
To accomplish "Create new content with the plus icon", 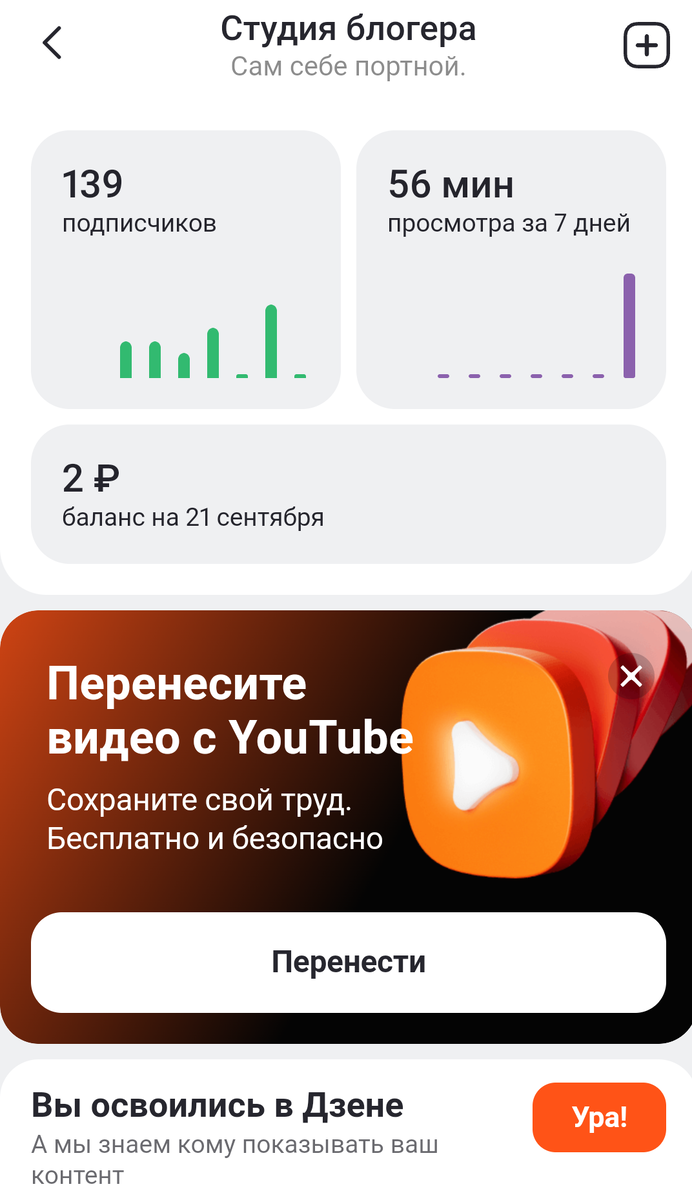I will pos(646,46).
